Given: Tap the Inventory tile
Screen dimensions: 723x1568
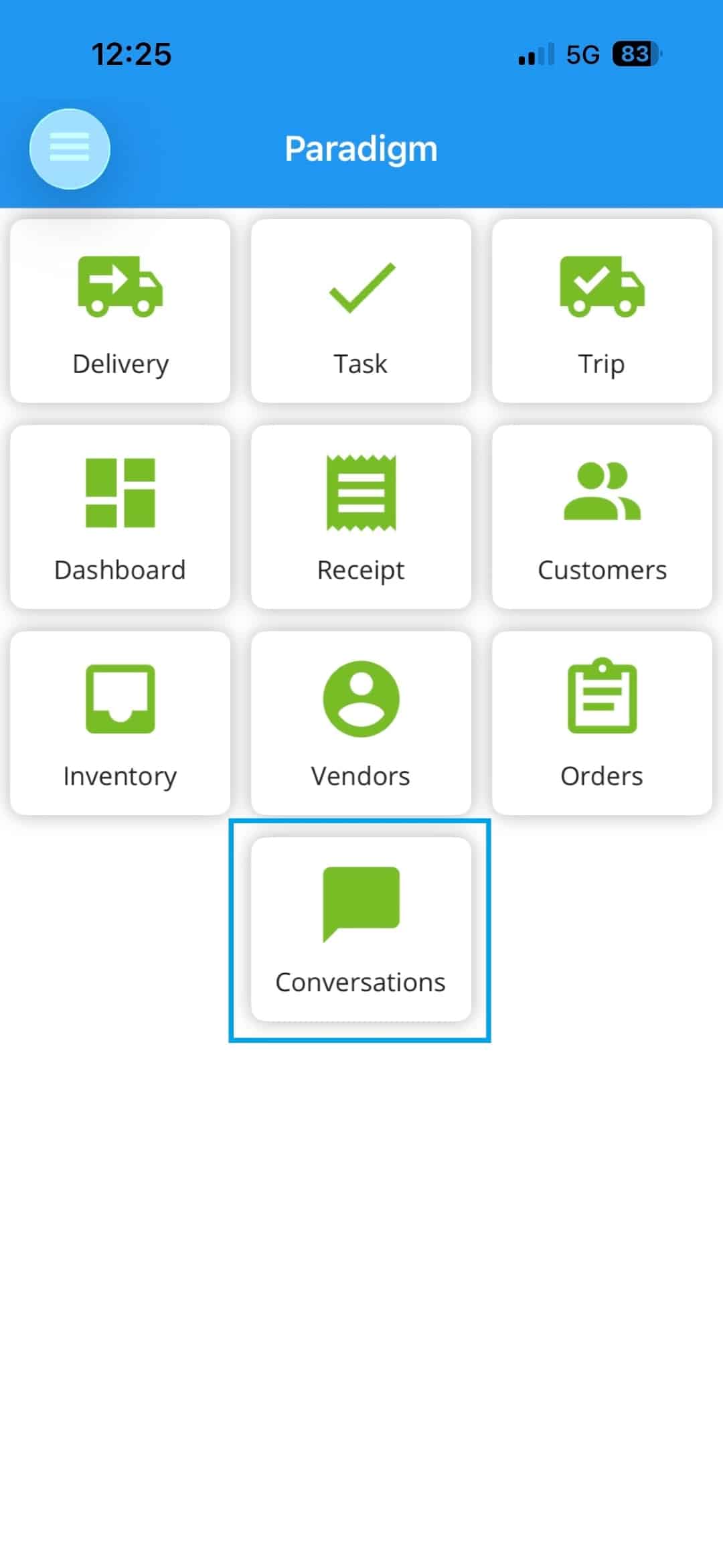Looking at the screenshot, I should pos(120,723).
